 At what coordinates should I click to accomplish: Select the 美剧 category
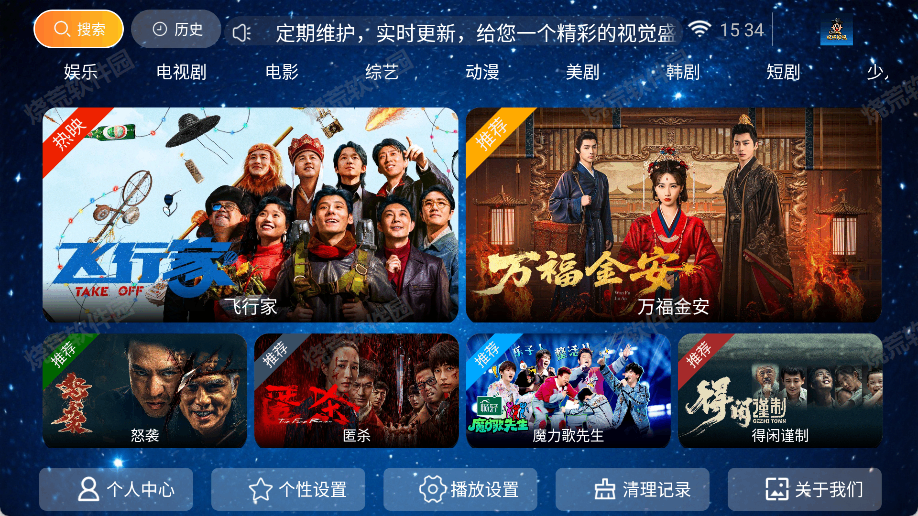point(582,72)
